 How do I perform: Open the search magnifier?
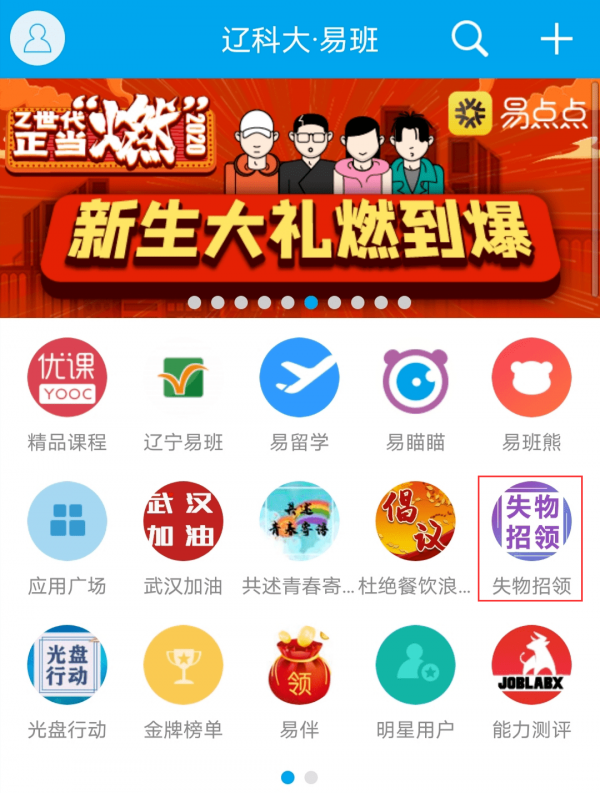click(x=469, y=39)
